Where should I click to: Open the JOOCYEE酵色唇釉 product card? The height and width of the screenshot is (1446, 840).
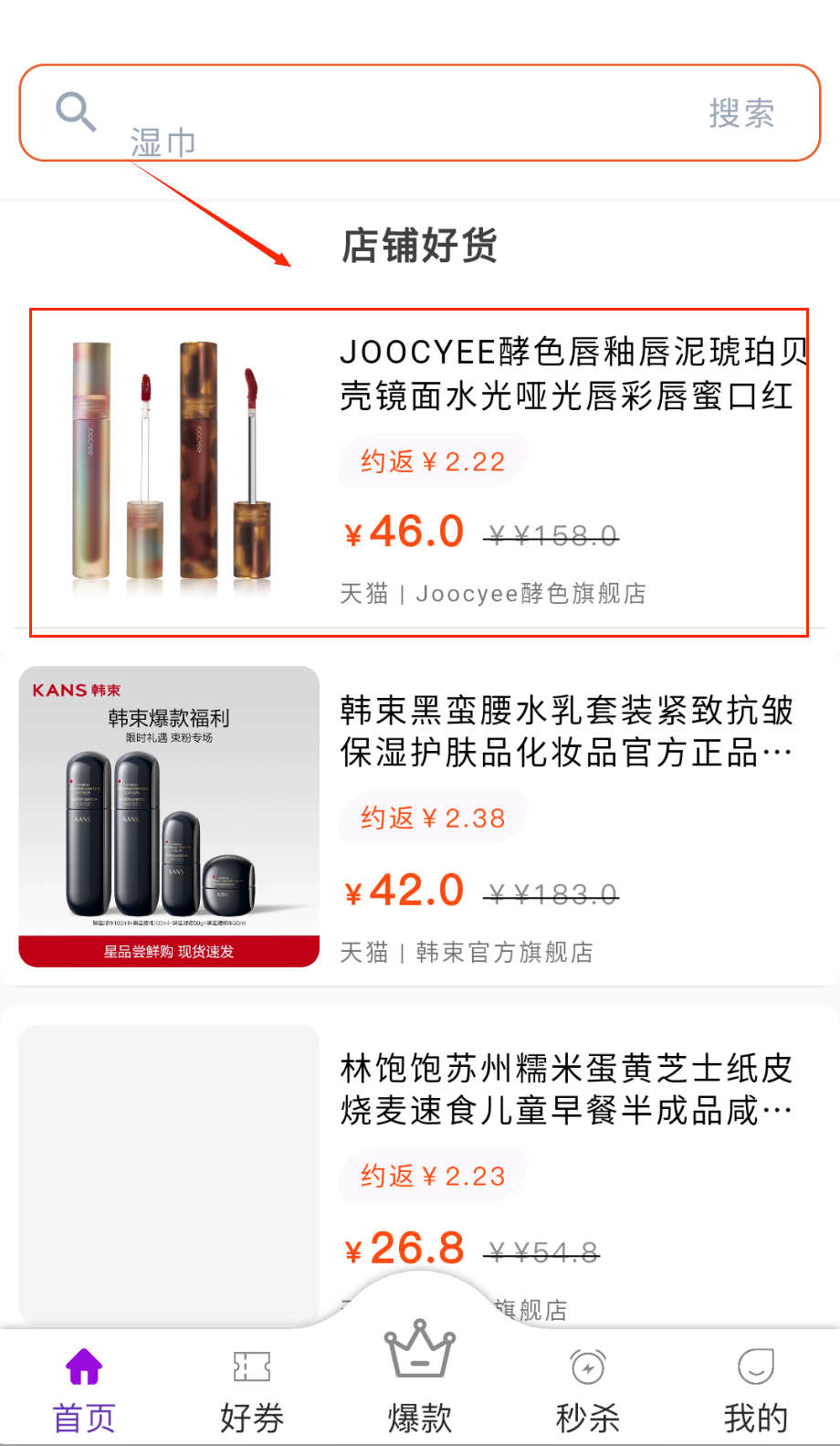pos(419,472)
